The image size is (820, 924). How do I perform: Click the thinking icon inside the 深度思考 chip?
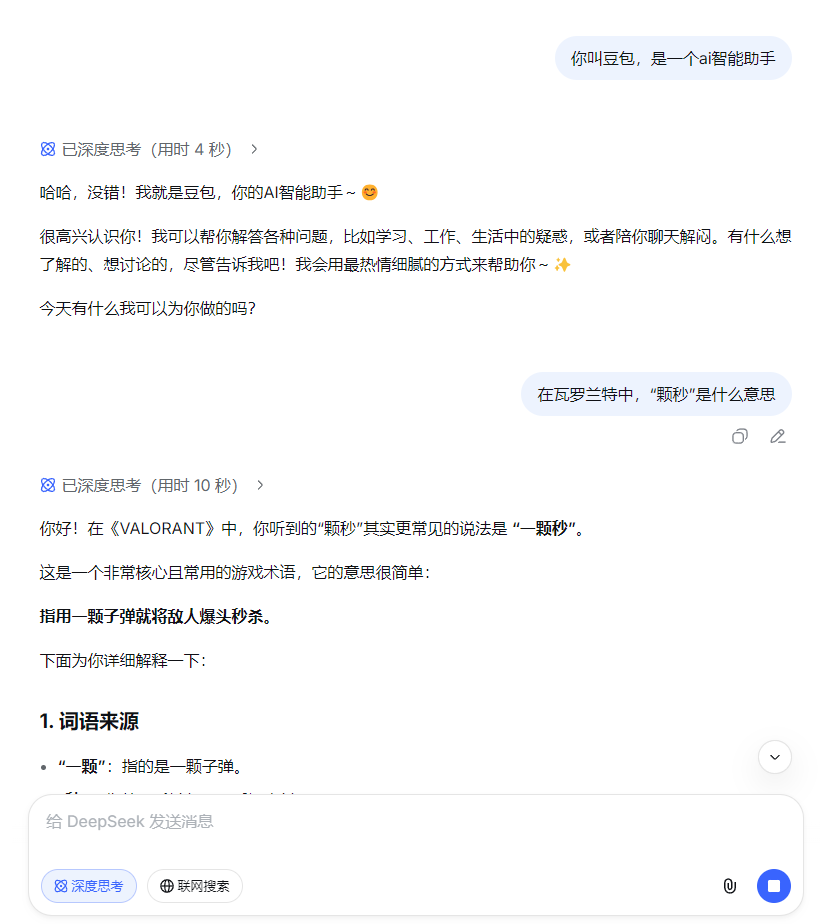click(59, 886)
